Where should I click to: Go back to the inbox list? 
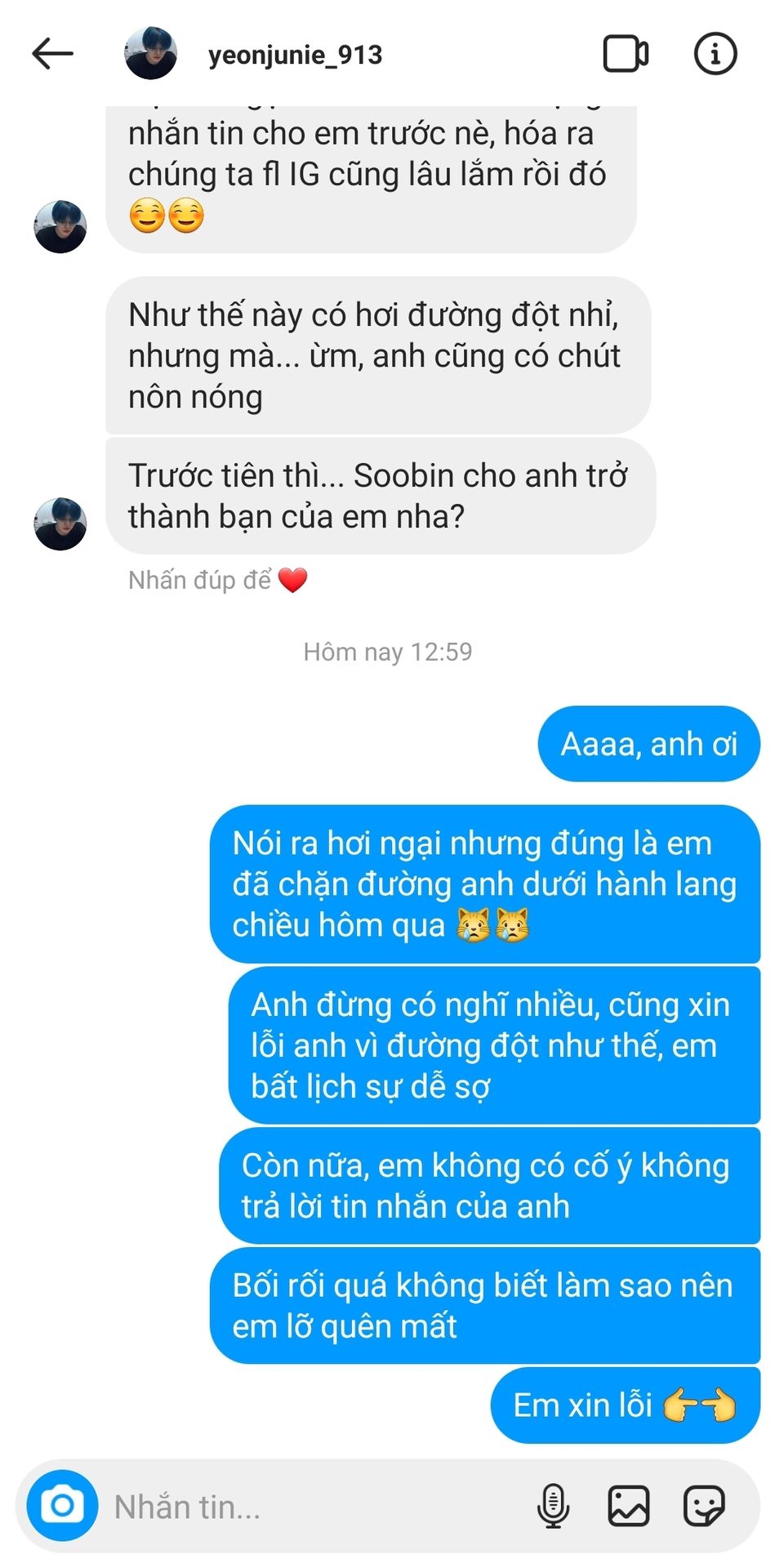click(53, 54)
